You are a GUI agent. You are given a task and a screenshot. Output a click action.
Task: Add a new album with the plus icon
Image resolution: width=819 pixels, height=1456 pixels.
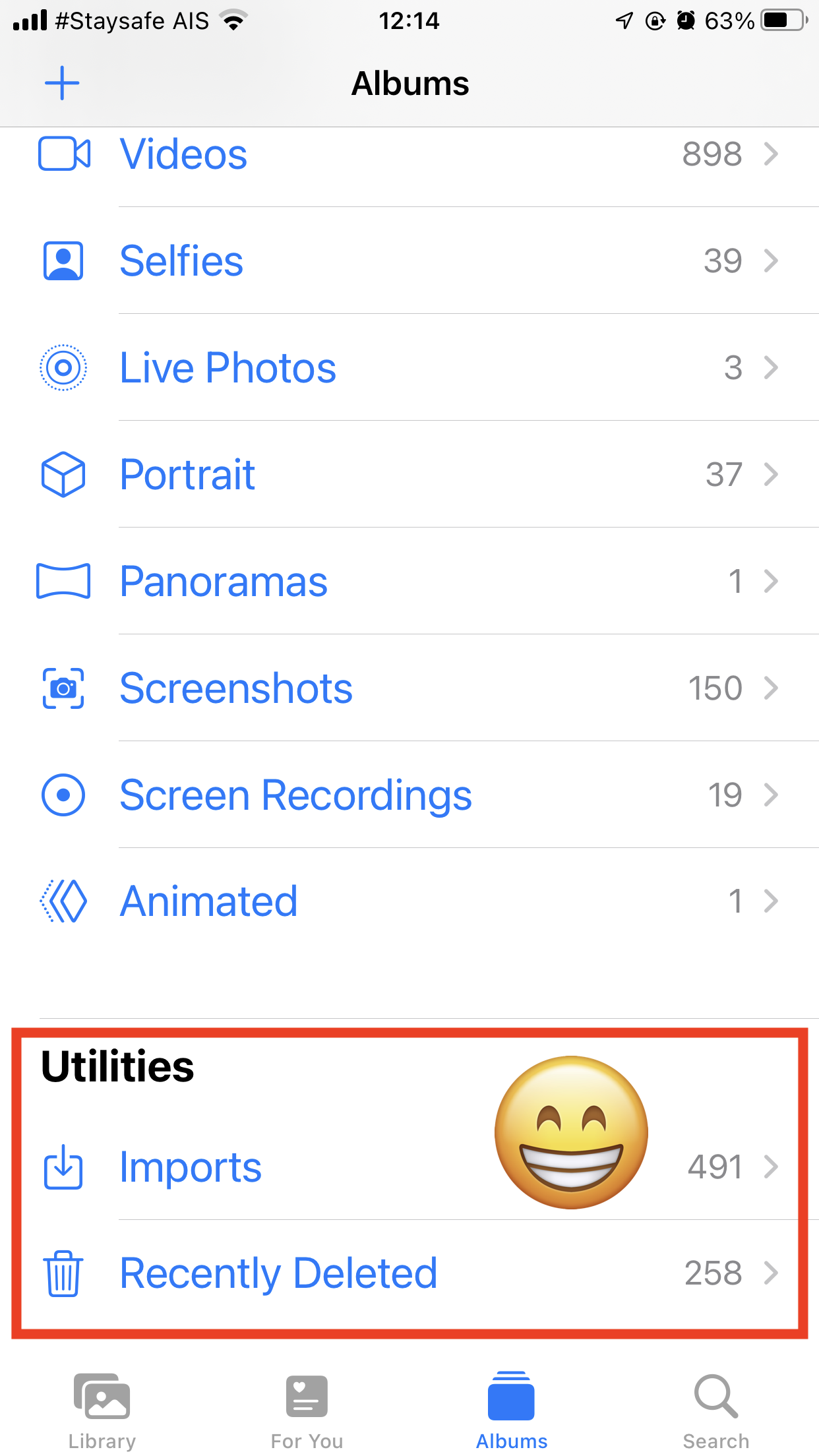point(62,83)
